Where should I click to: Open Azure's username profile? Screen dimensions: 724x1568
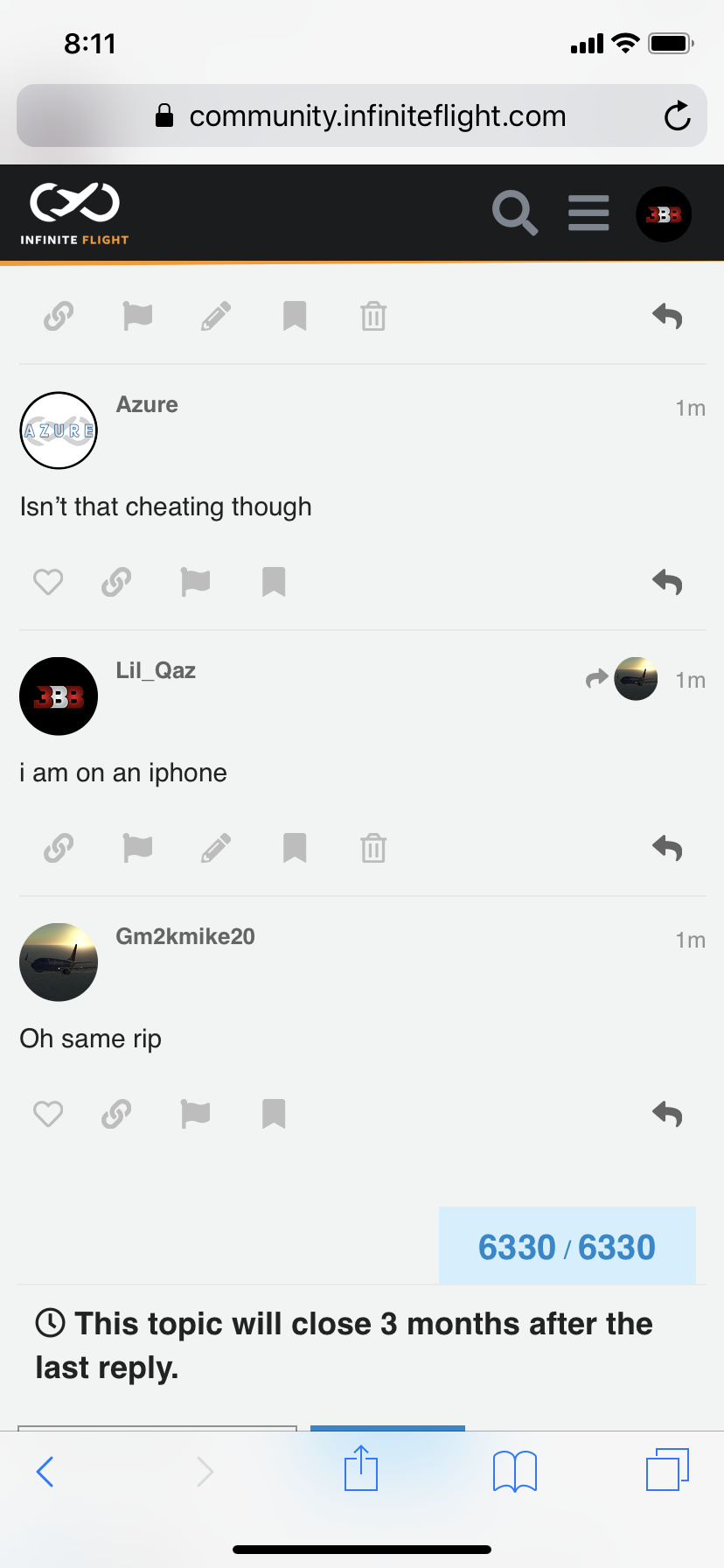[147, 404]
